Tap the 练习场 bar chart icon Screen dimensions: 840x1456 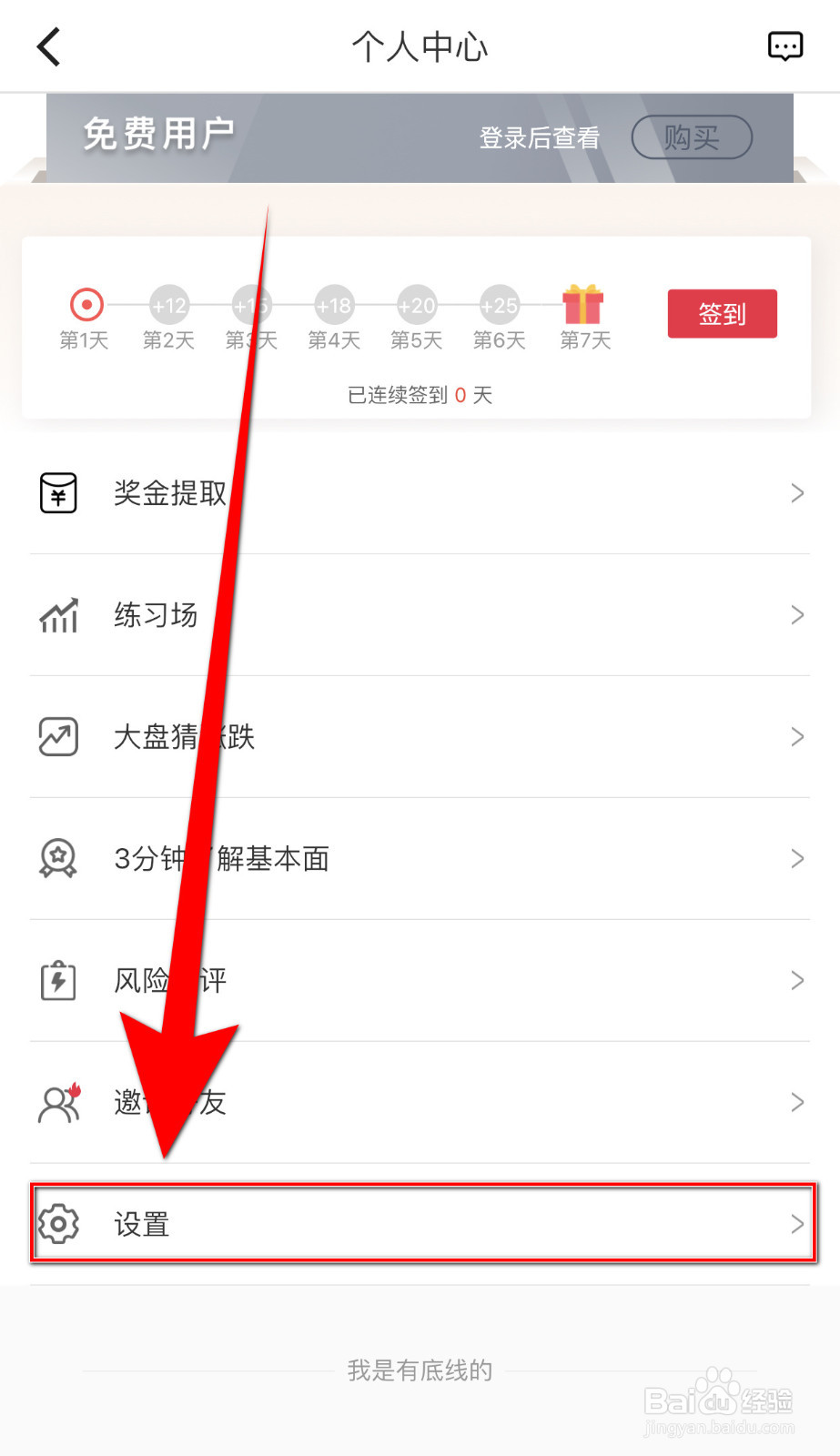57,615
